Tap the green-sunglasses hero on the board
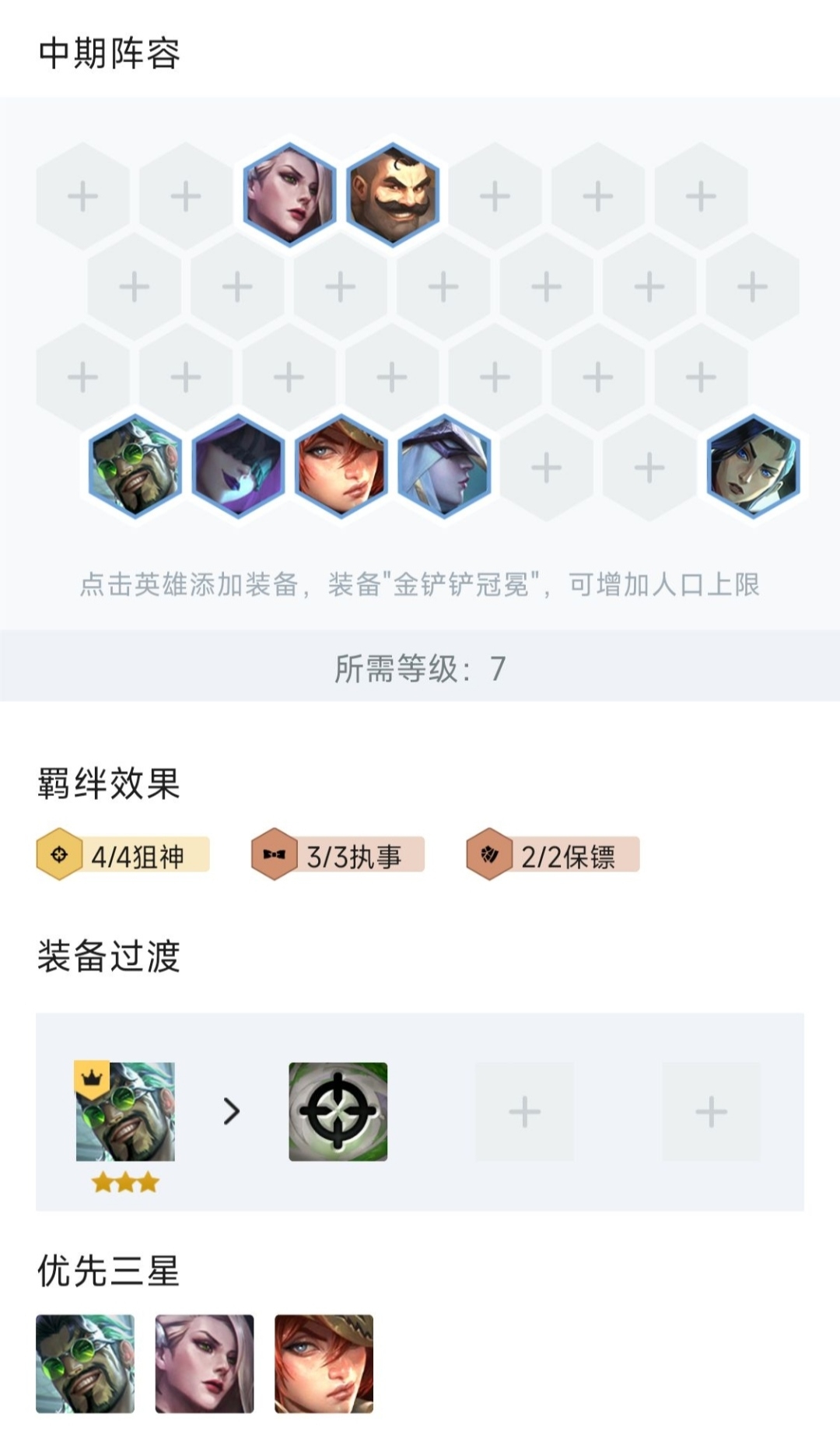This screenshot has width=840, height=1431. click(135, 467)
